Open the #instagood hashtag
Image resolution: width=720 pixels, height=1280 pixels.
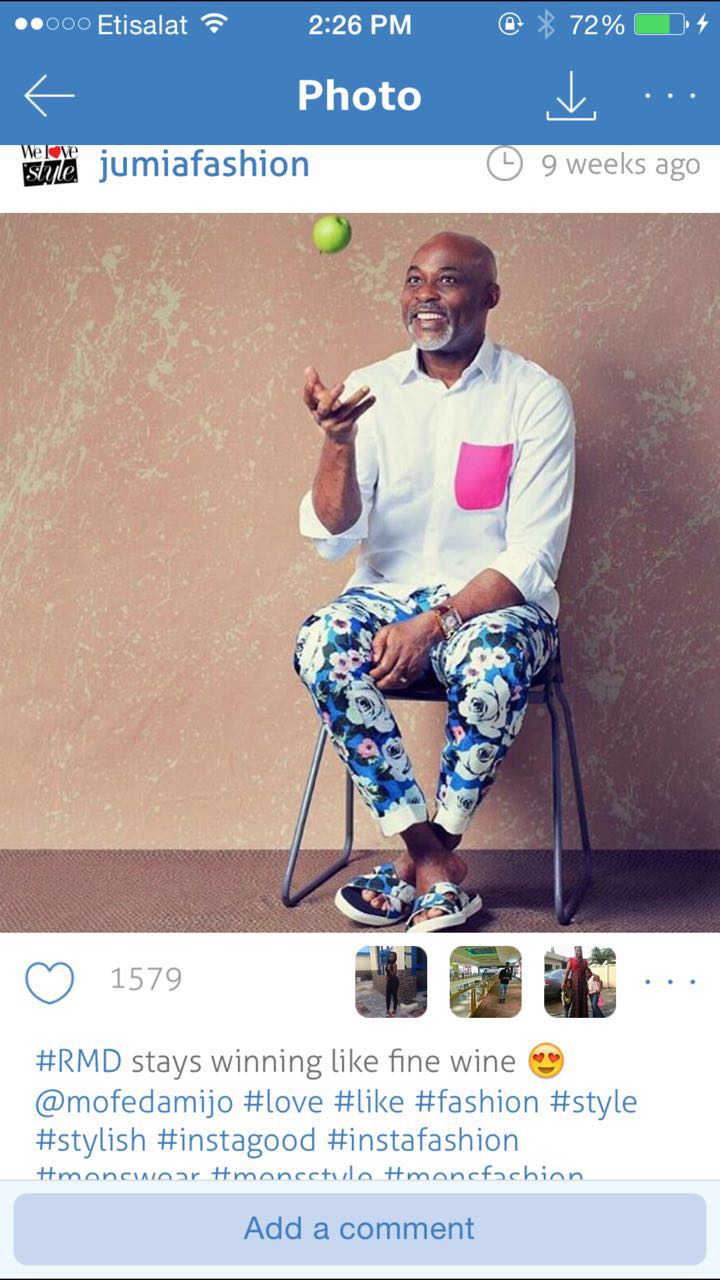pos(236,1140)
